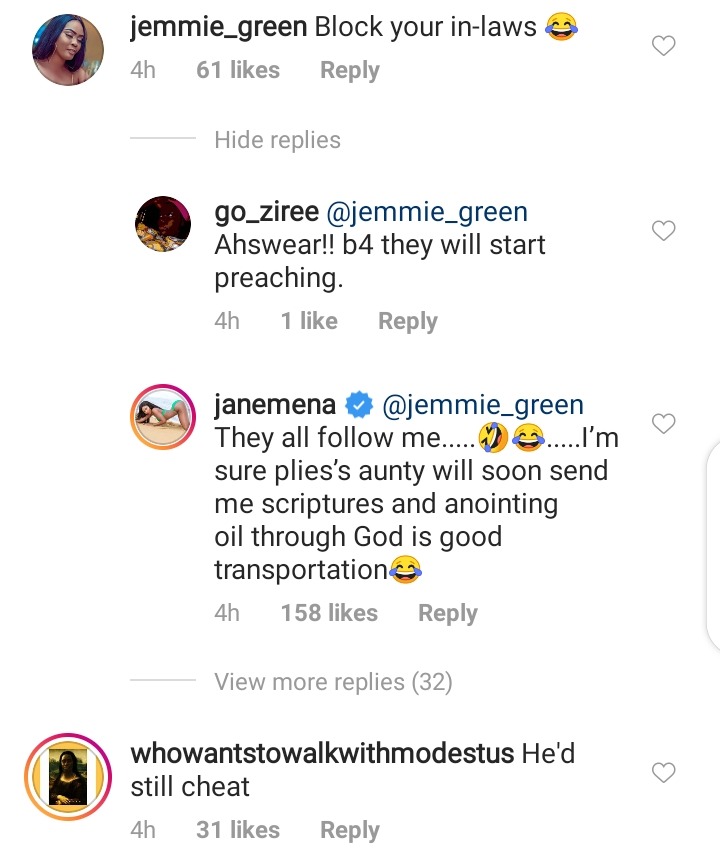Reply to jemmie_green's comment
The image size is (720, 860).
[x=349, y=71]
